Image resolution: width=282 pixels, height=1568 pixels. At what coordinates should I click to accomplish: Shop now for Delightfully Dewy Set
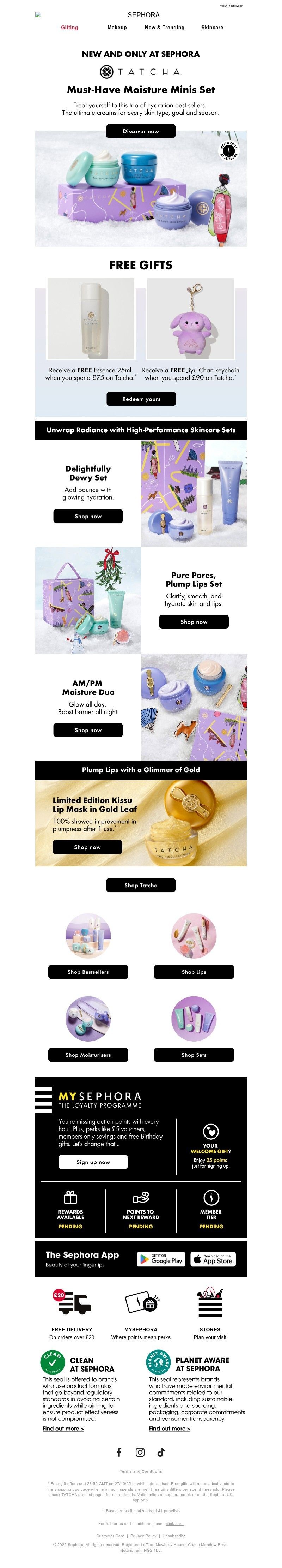tap(88, 516)
